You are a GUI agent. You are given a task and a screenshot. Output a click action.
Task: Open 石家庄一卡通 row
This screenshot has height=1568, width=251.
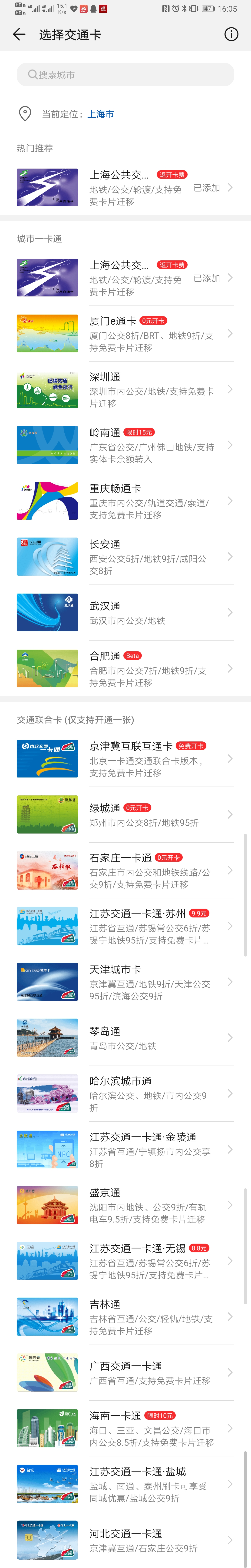125,870
